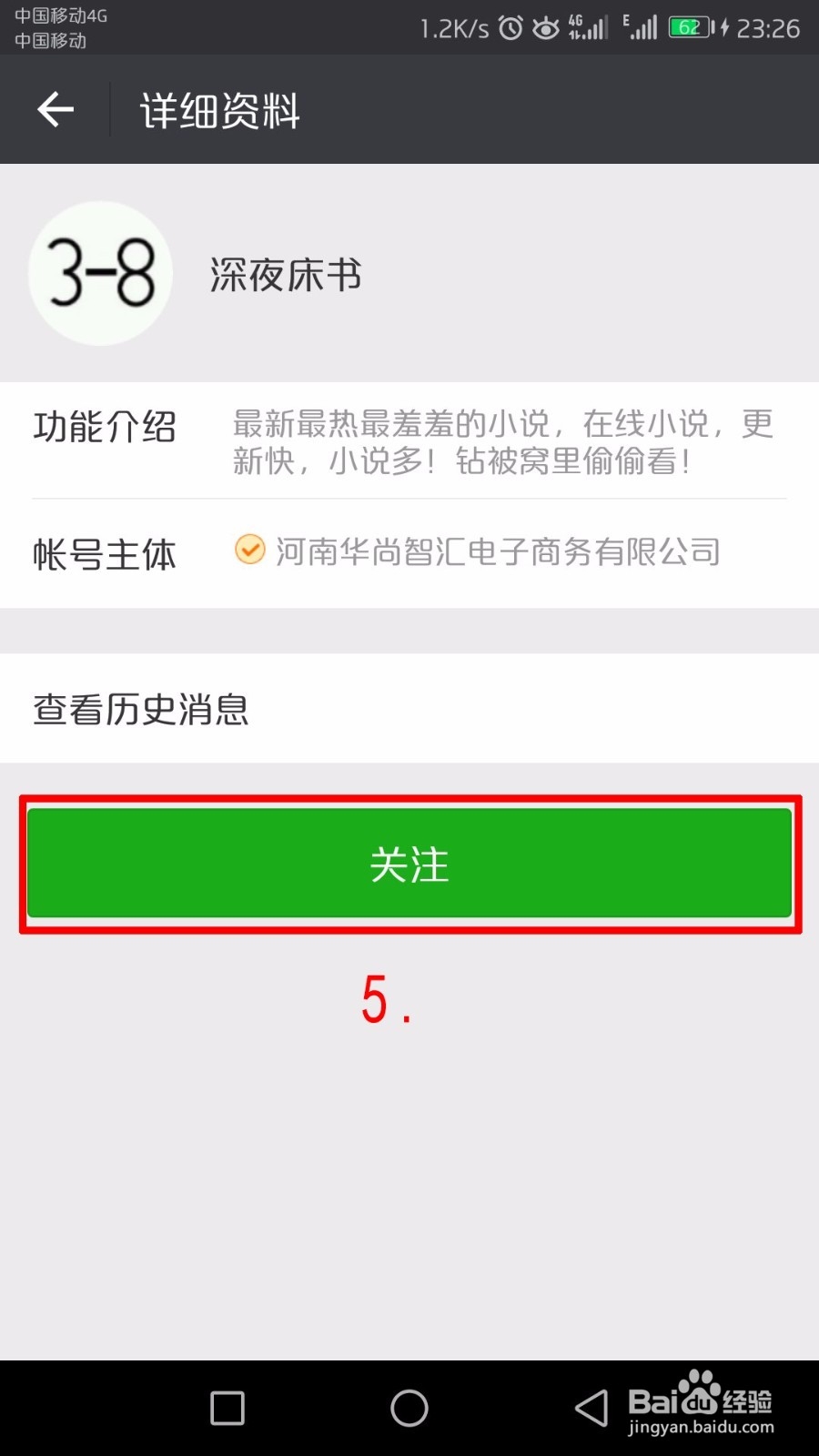
Task: Open the '3-8' account avatar image
Action: click(100, 273)
